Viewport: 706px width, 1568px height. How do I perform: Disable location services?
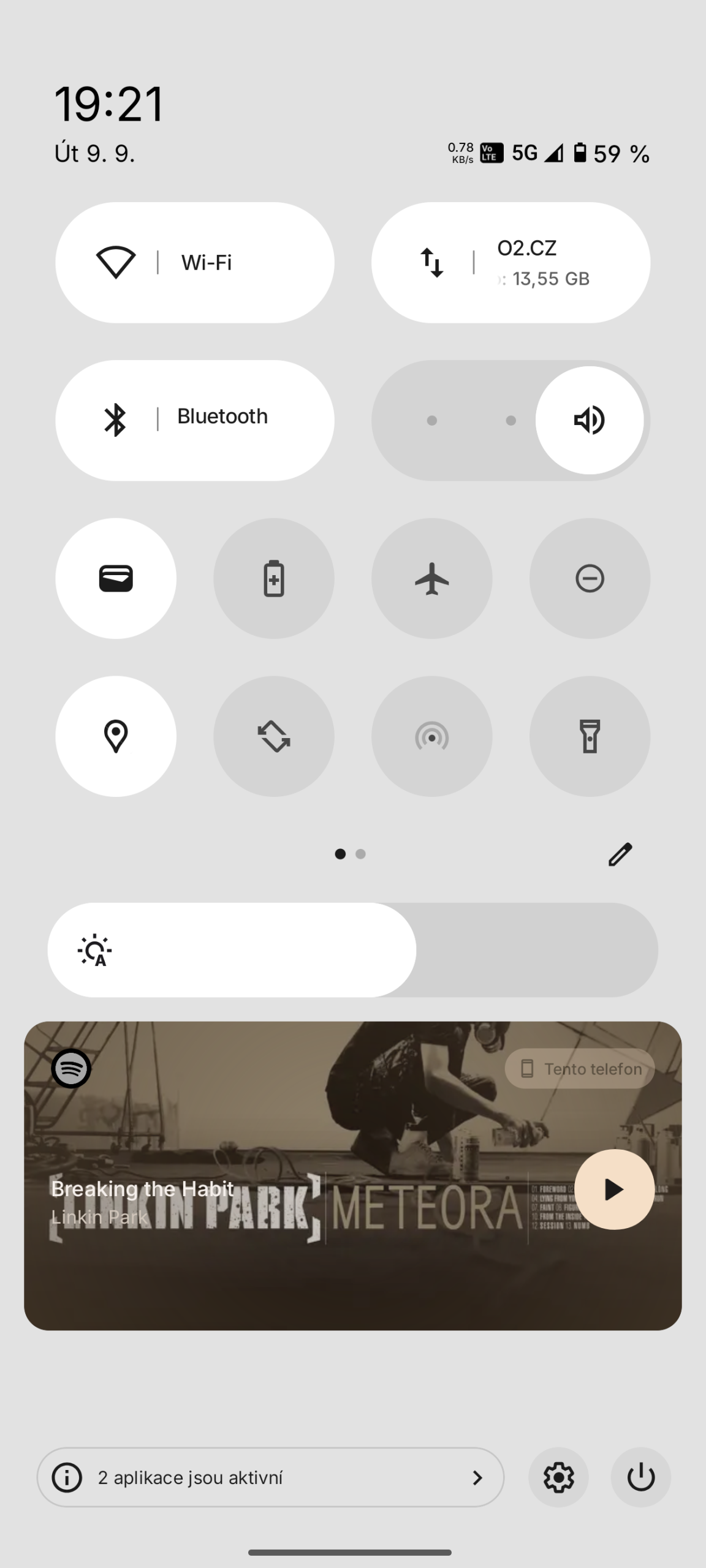[x=116, y=736]
